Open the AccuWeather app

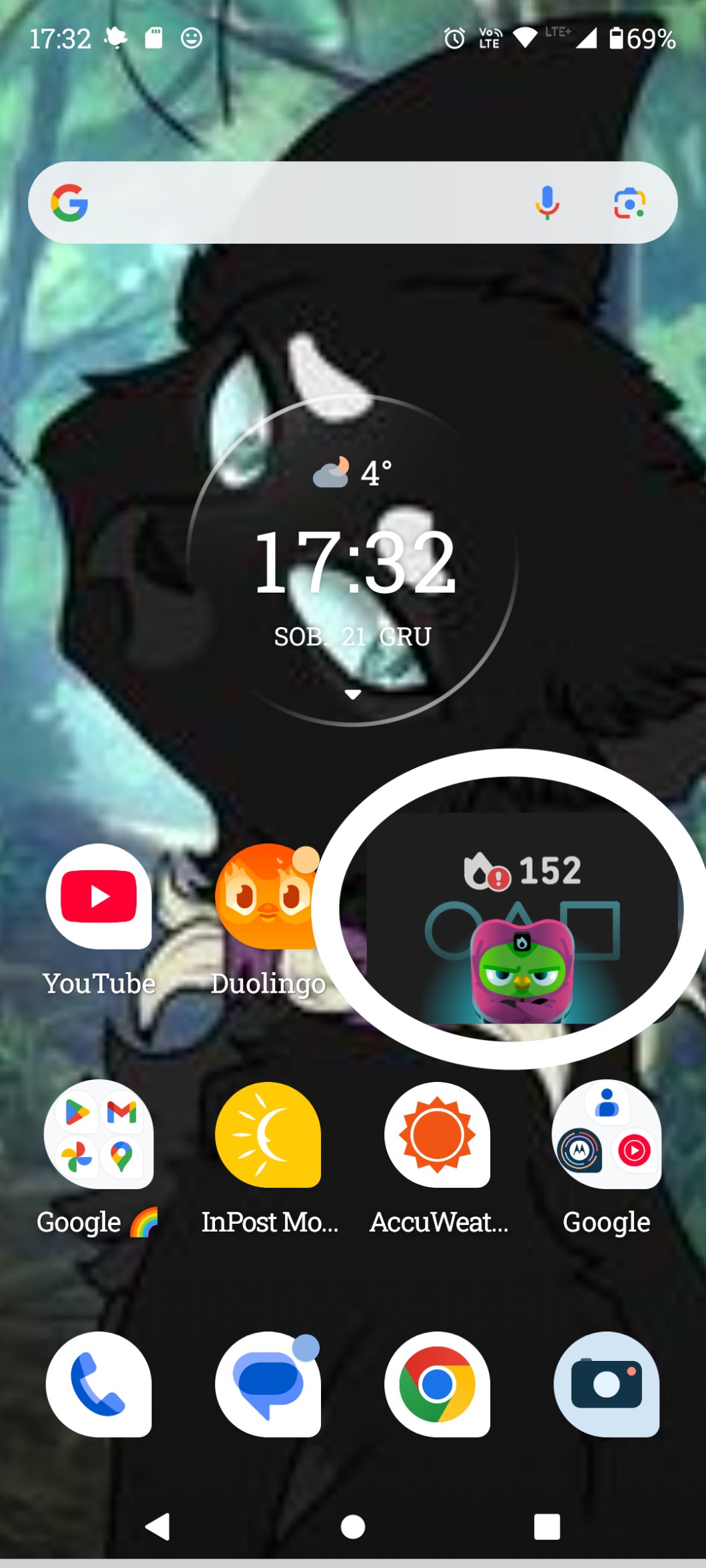coord(437,1135)
